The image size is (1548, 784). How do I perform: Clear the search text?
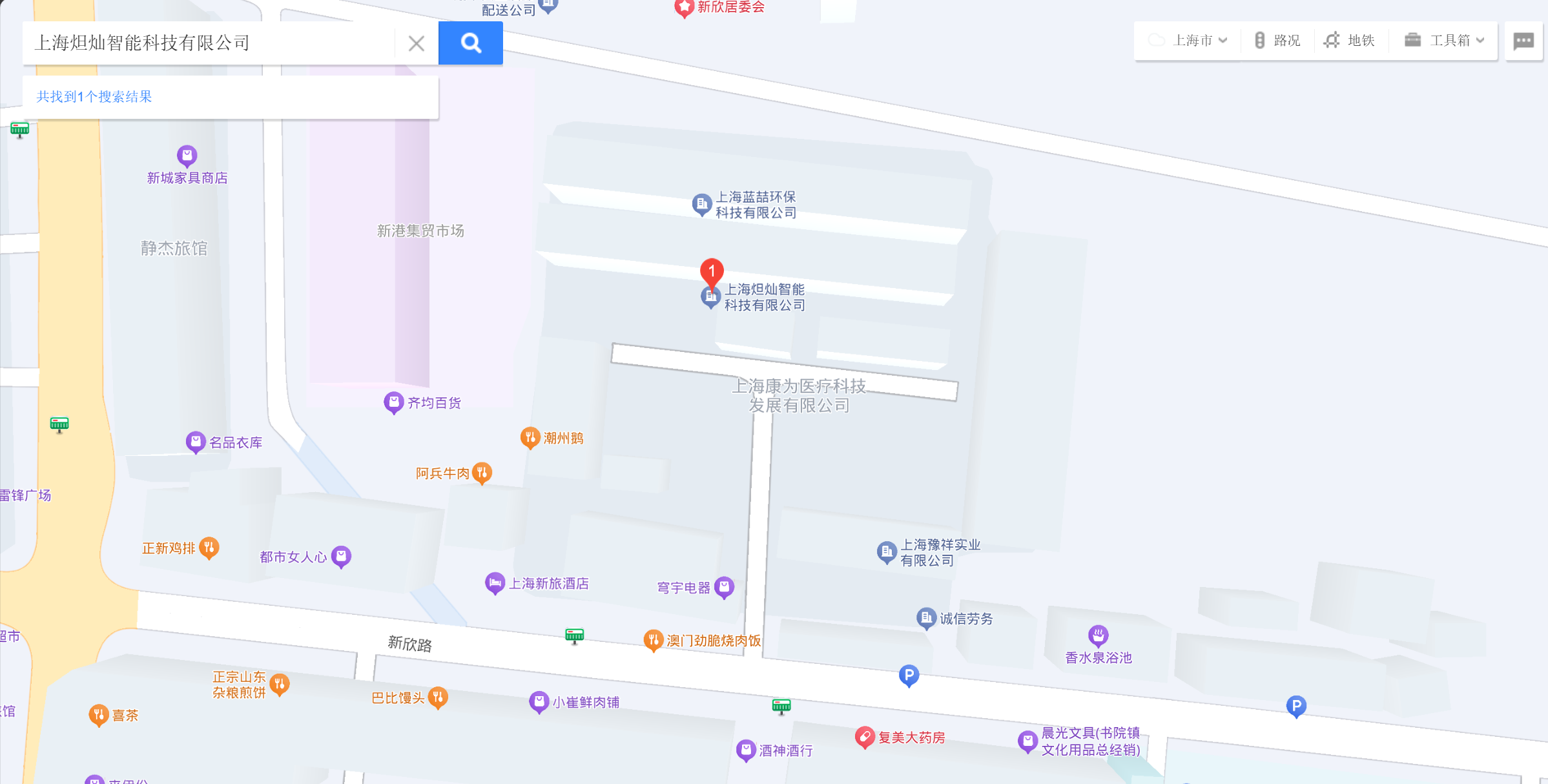417,43
